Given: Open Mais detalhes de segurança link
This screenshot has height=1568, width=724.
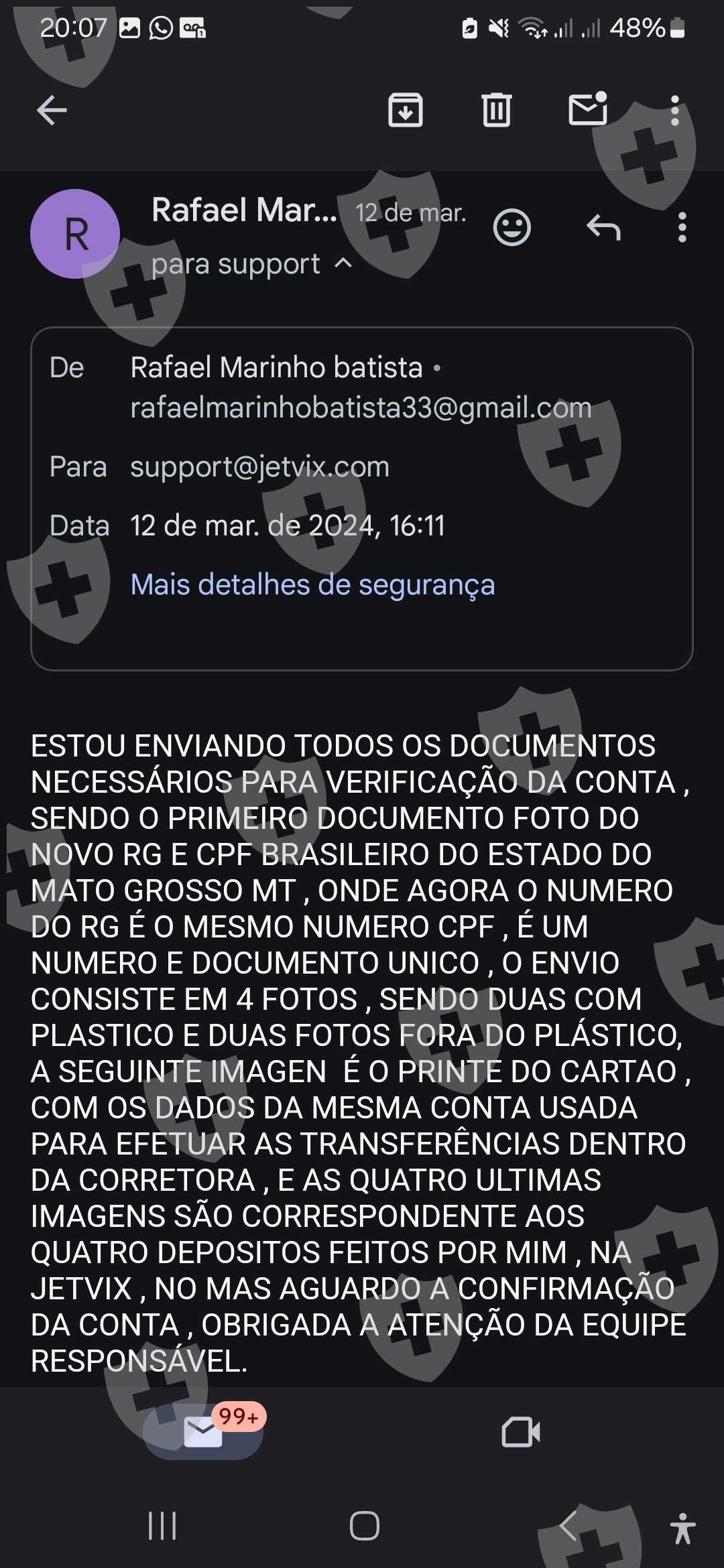Looking at the screenshot, I should coord(312,584).
